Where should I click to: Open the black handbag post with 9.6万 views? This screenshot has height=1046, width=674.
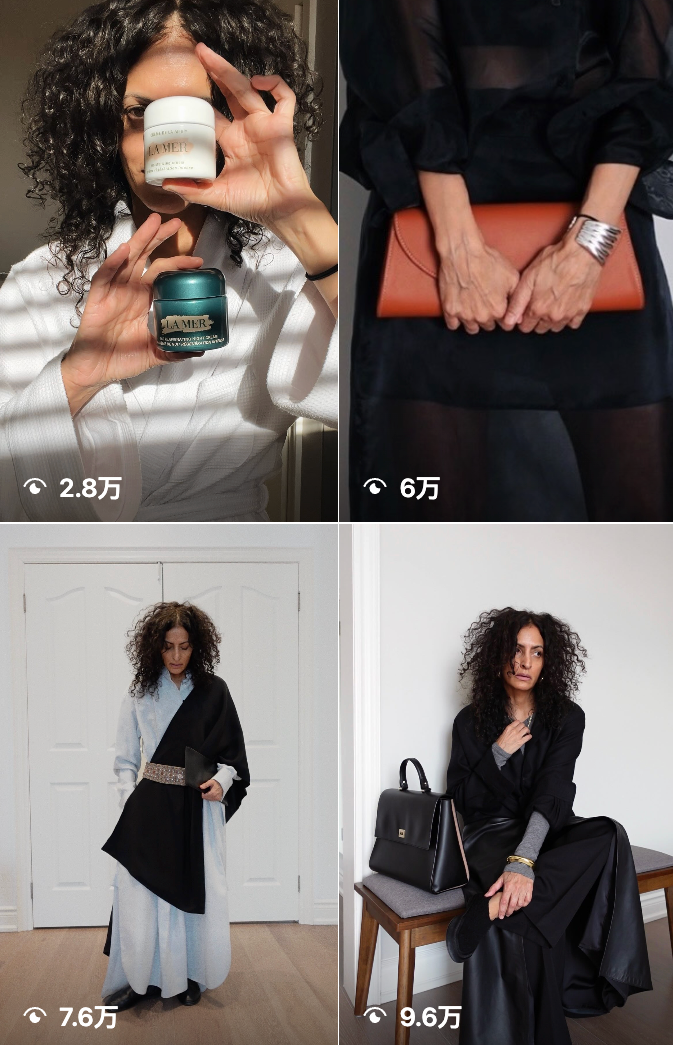click(507, 785)
